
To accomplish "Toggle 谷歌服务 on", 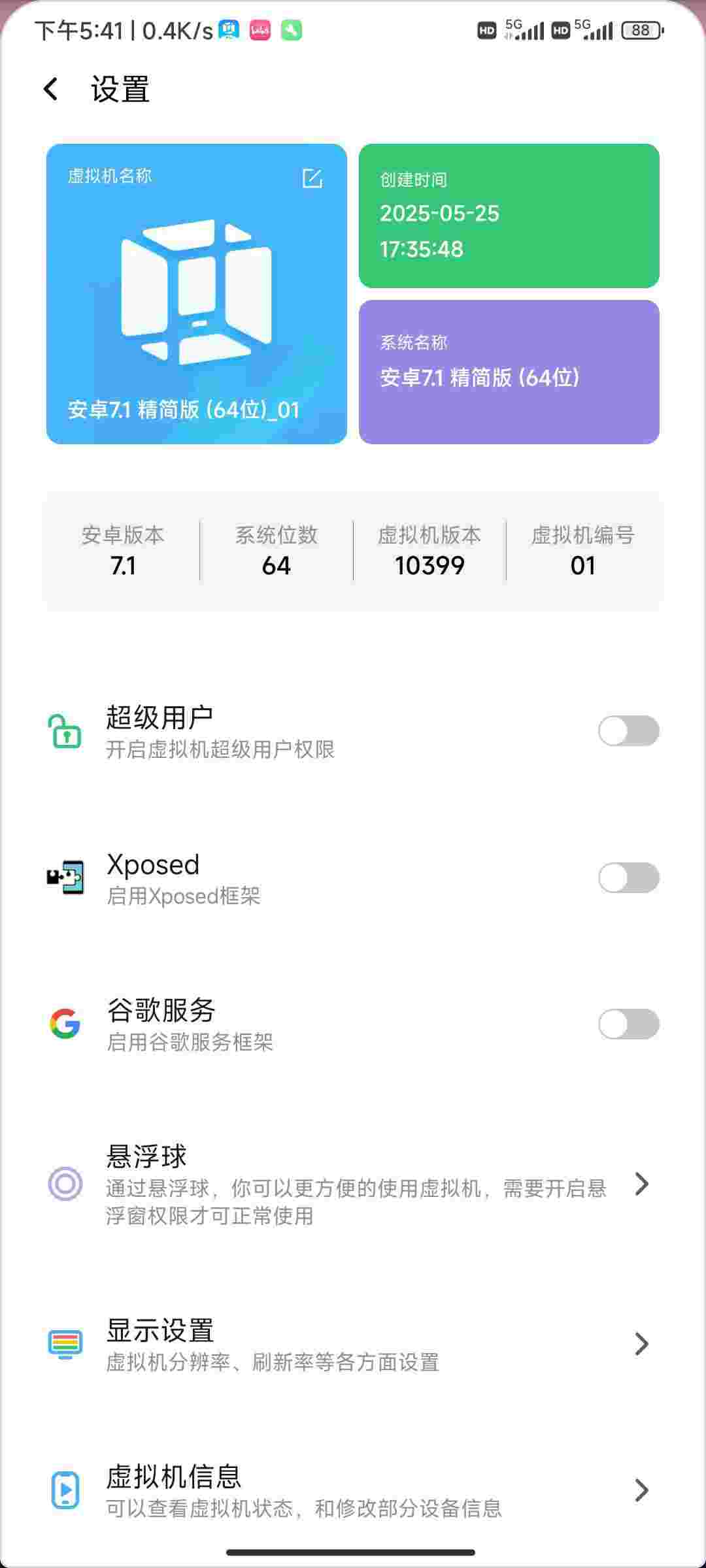I will [628, 1024].
